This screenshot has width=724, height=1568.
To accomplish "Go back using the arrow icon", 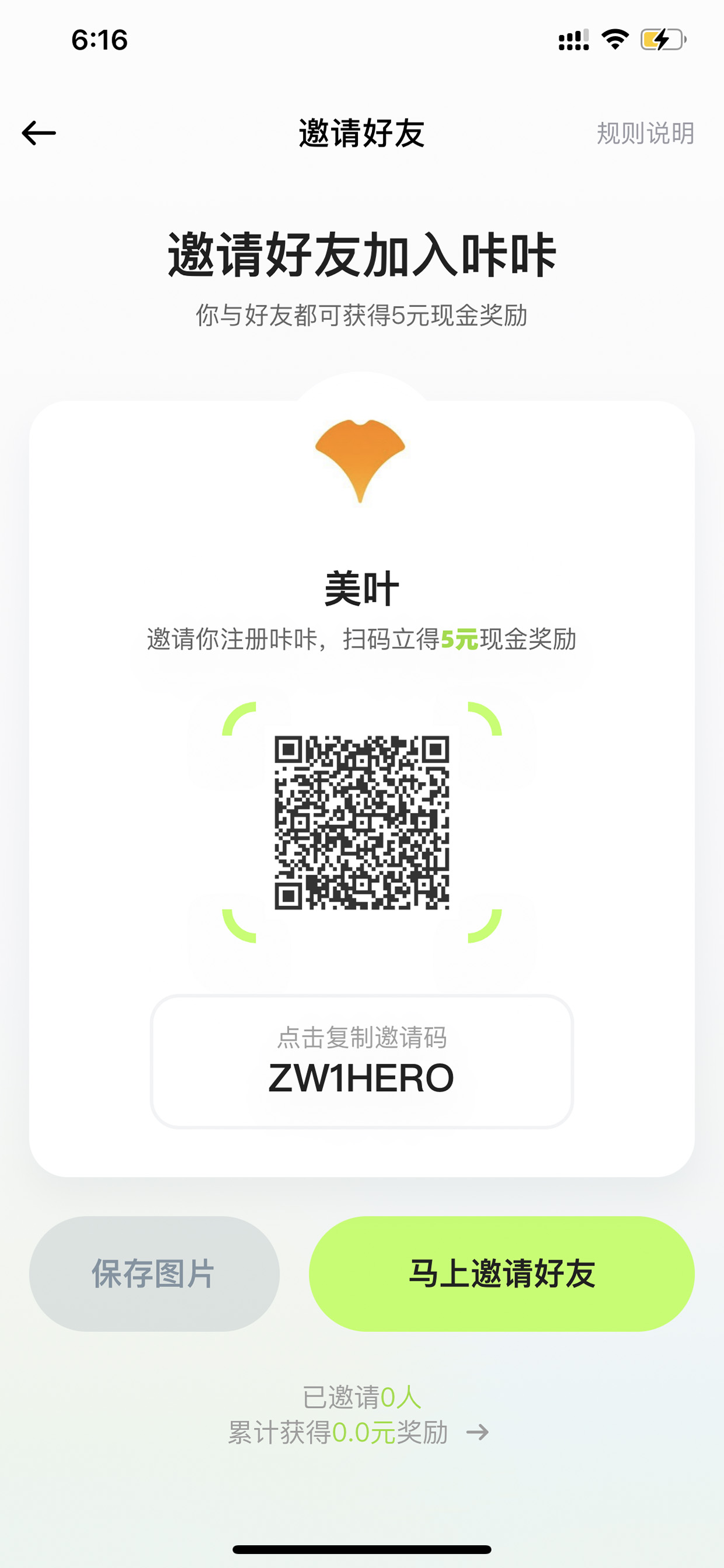I will [x=39, y=133].
